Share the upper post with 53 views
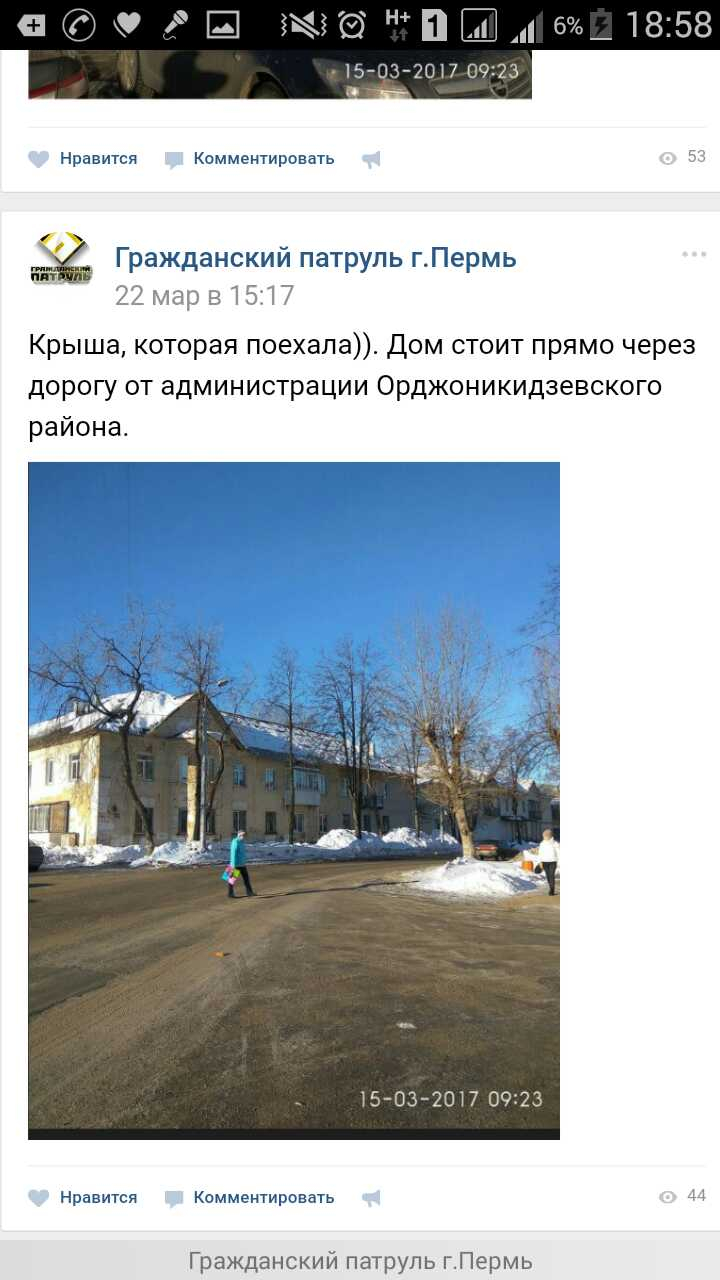Image resolution: width=720 pixels, height=1280 pixels. (x=372, y=159)
